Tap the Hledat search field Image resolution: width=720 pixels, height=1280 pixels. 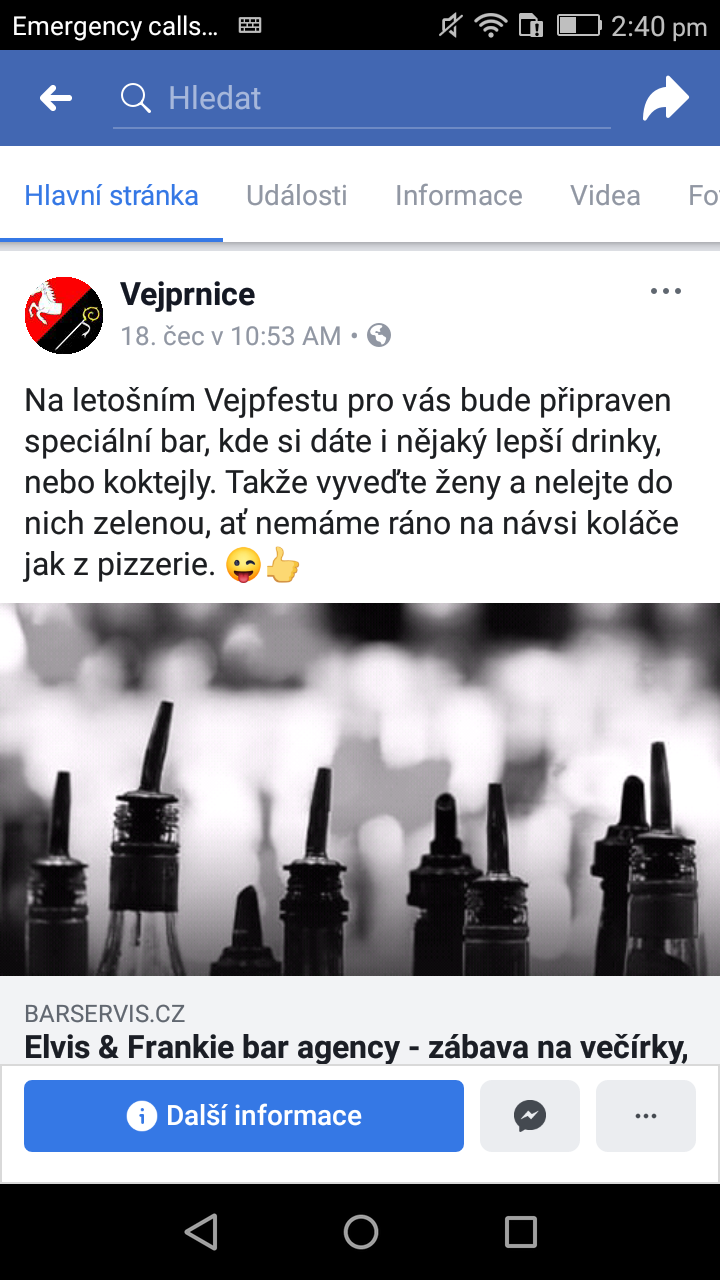pyautogui.click(x=362, y=98)
